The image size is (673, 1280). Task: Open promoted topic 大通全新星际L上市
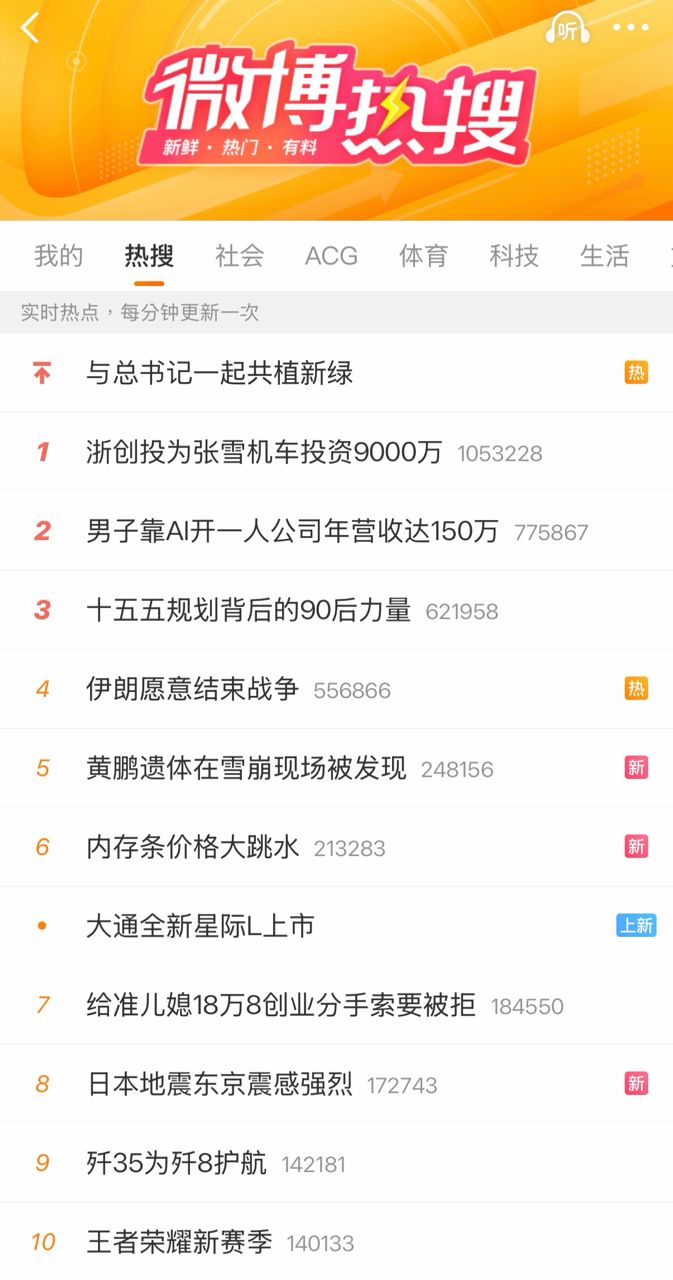point(201,926)
